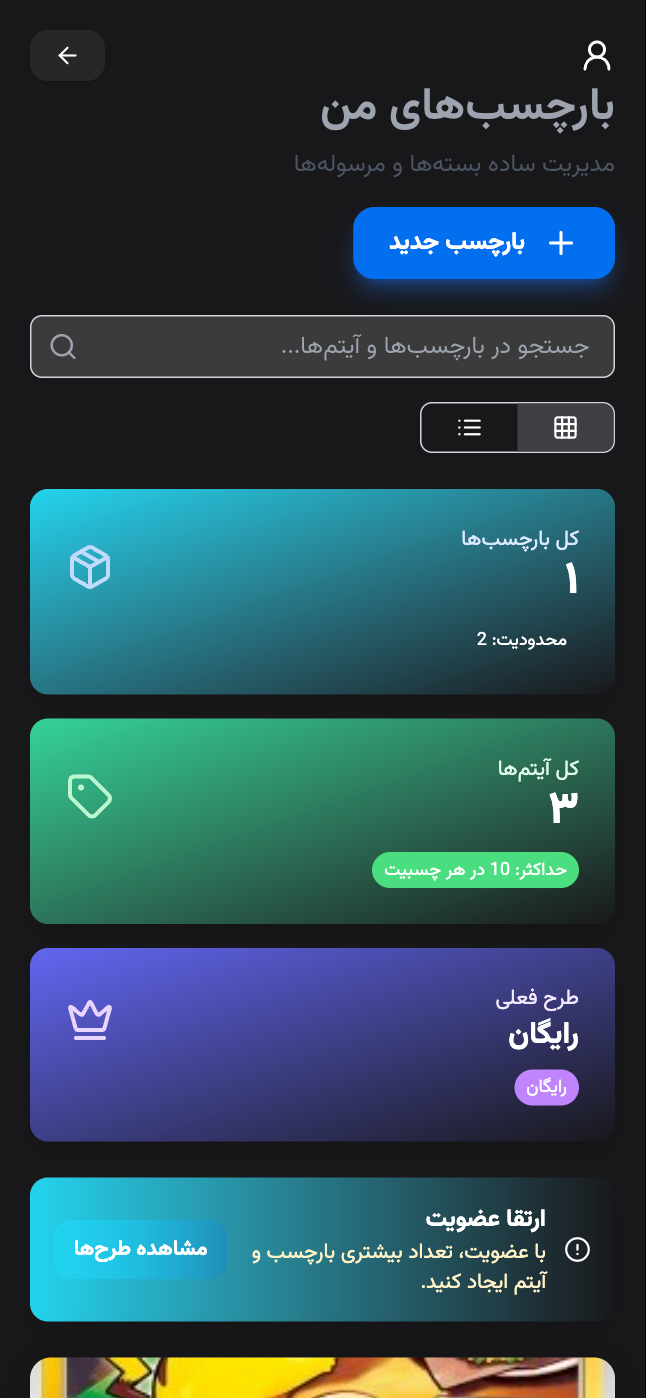Screen dimensions: 646x1398
Task: Switch to grid view layout
Action: pyautogui.click(x=565, y=428)
